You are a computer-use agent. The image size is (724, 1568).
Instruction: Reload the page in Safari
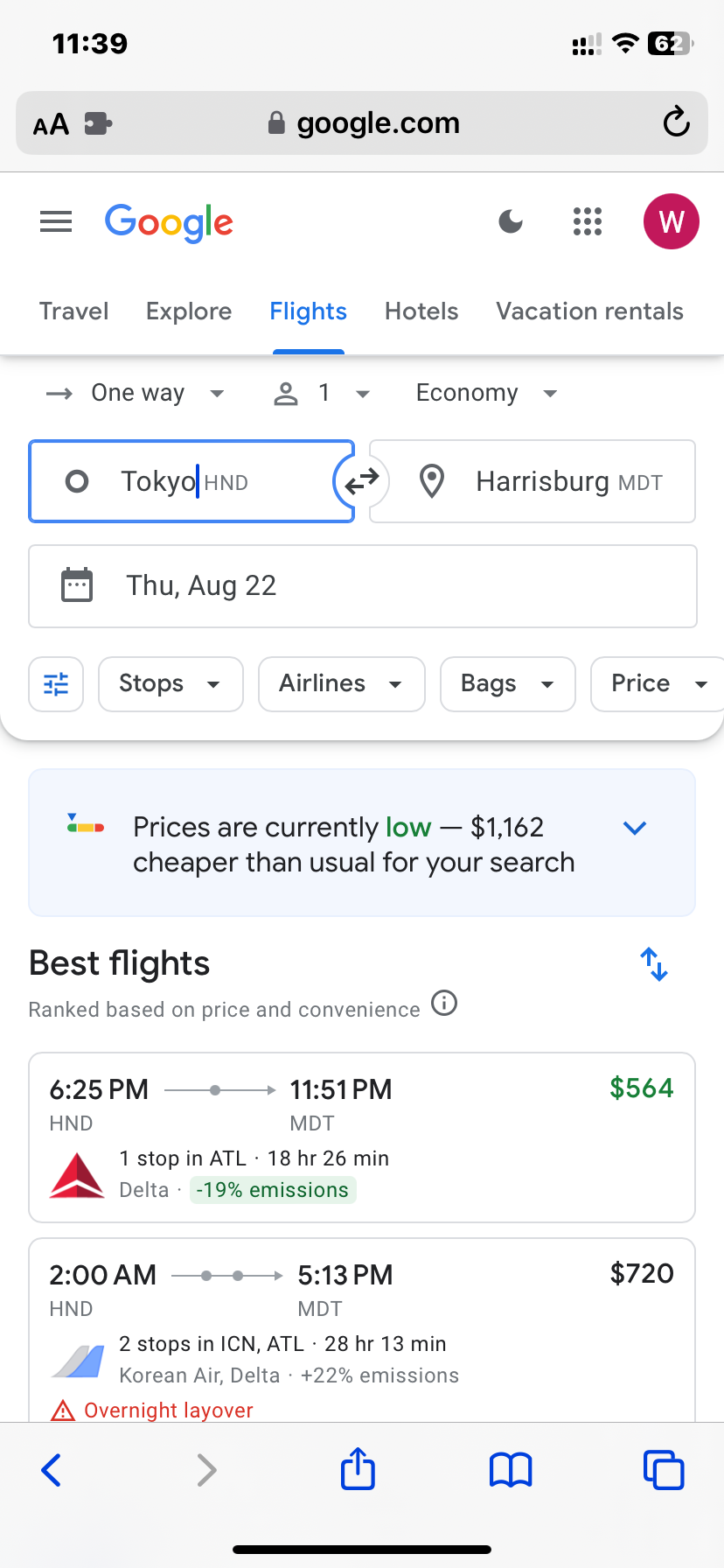coord(676,122)
